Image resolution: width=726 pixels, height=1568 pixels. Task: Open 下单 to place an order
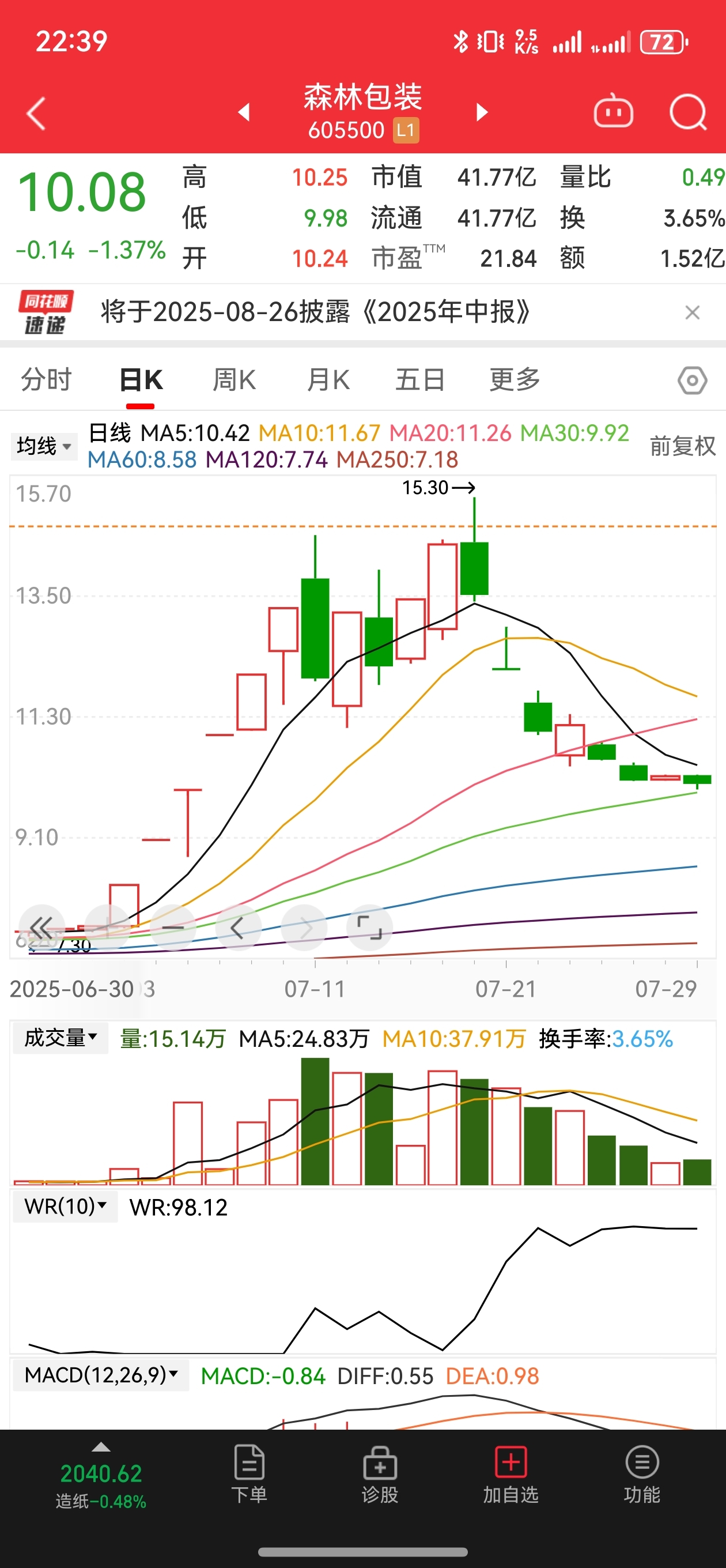coord(249,1473)
